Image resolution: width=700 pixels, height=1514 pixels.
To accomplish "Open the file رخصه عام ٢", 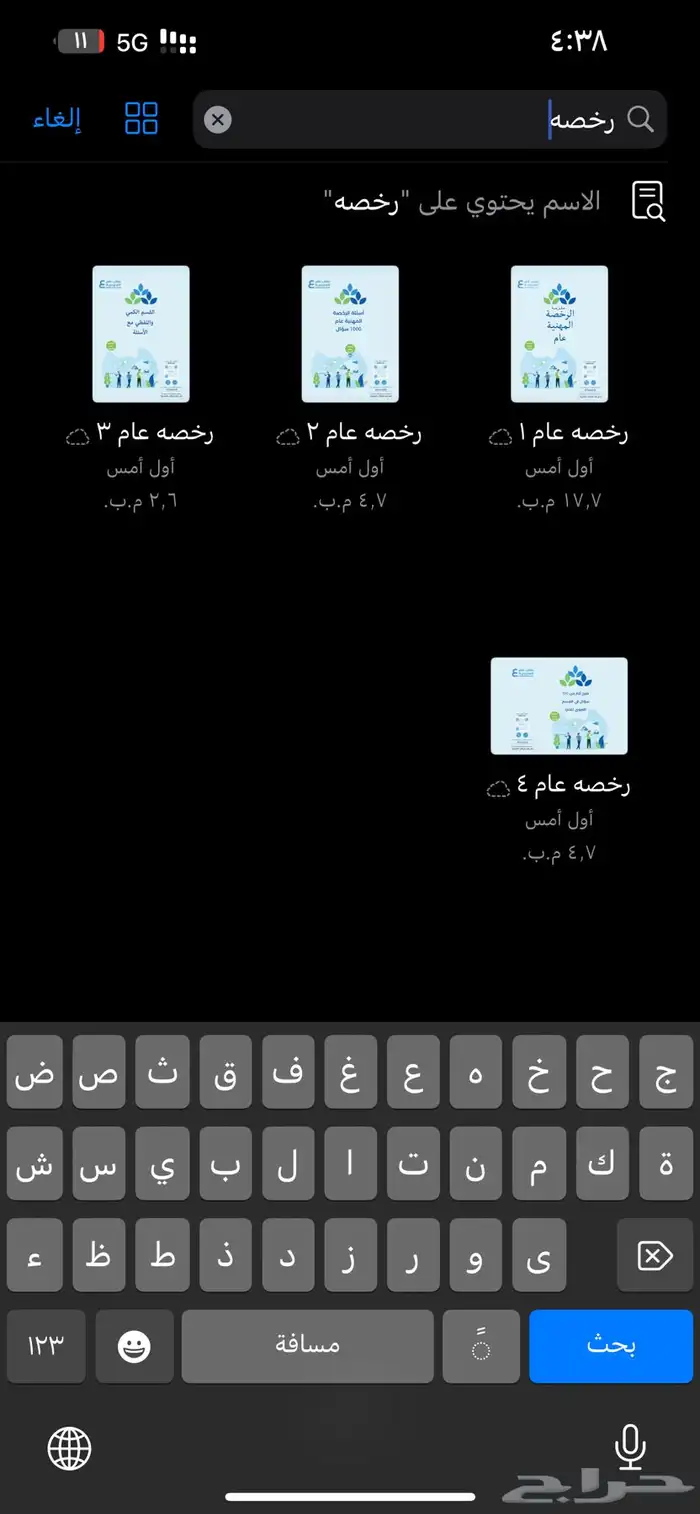I will coord(350,334).
